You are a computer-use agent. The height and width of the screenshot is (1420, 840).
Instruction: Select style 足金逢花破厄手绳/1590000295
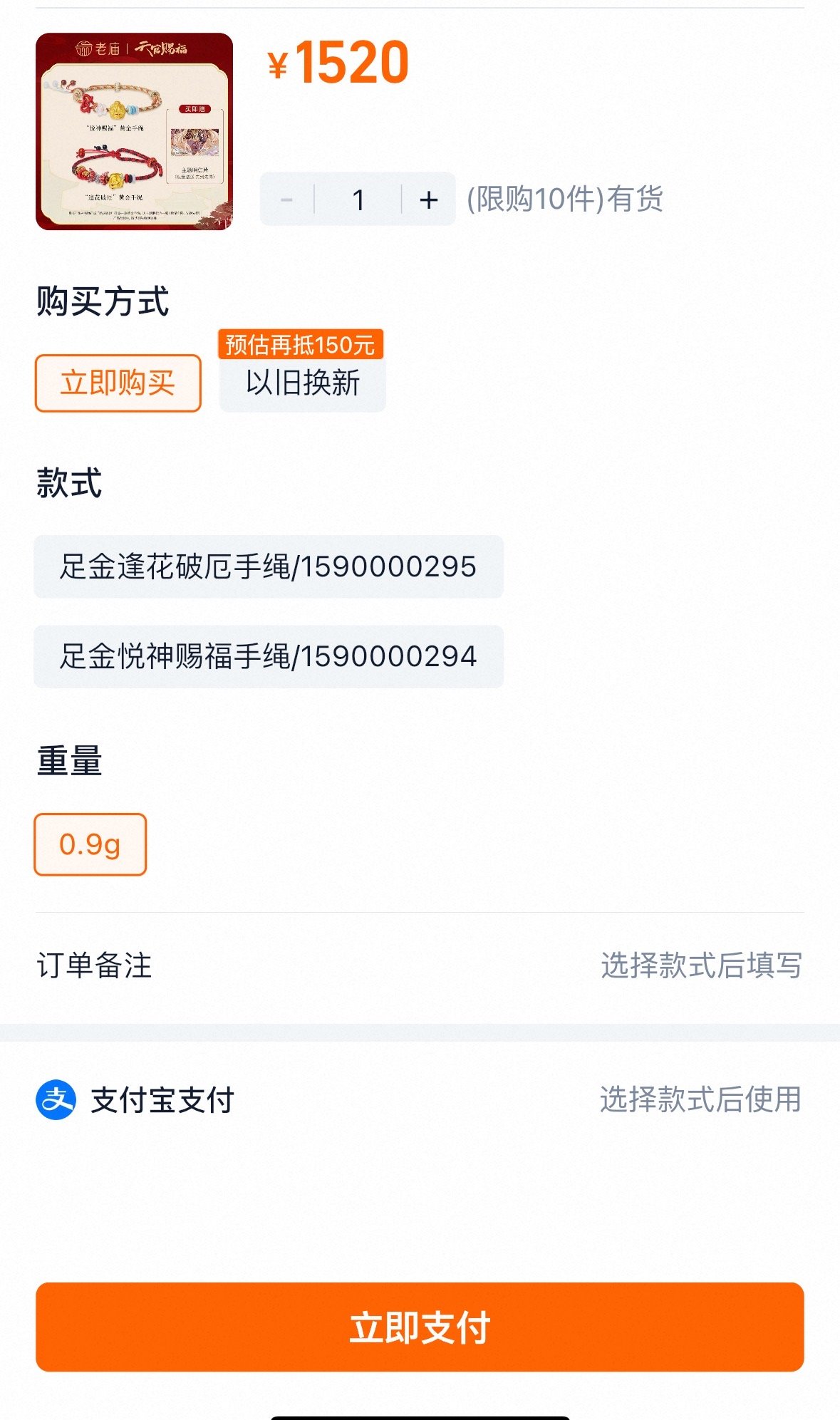pyautogui.click(x=269, y=567)
